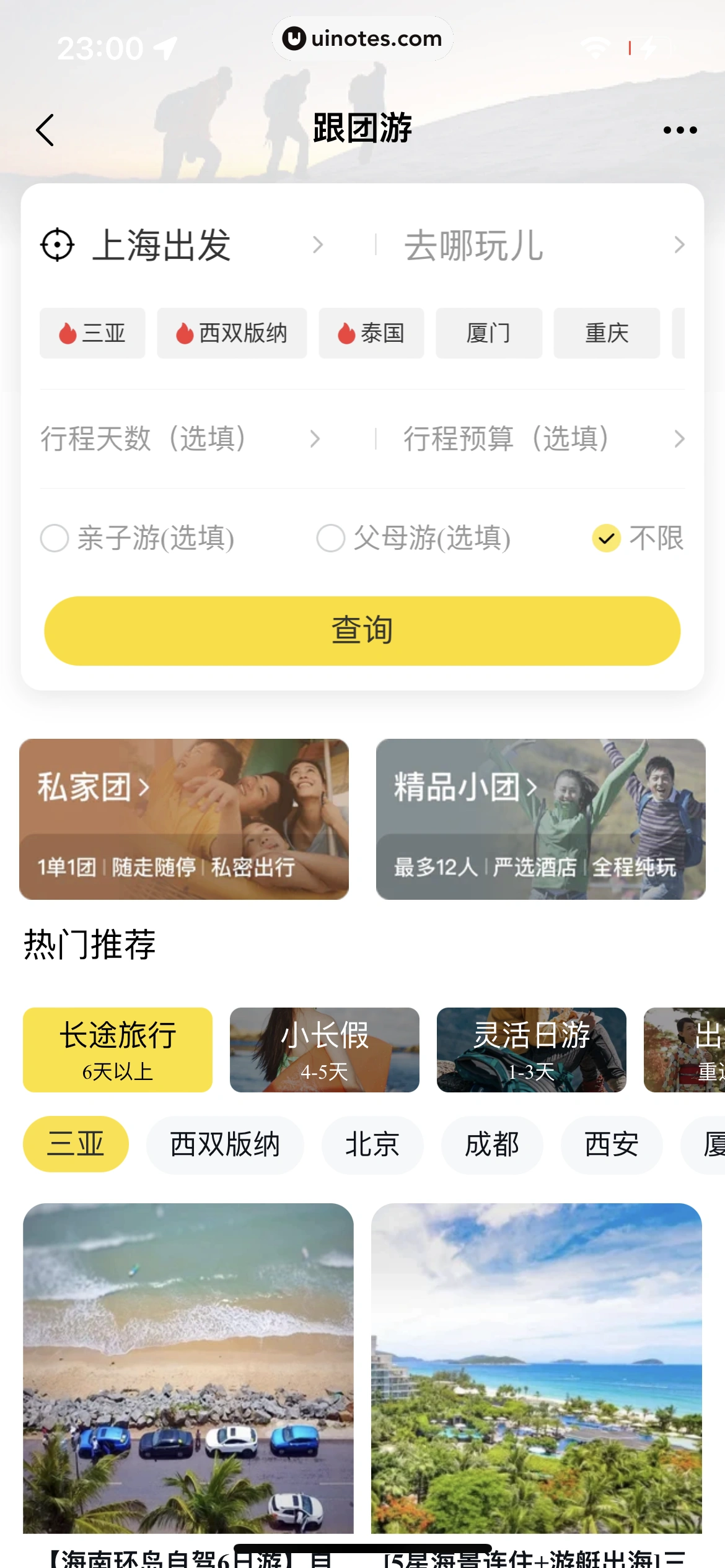This screenshot has height=1568, width=725.
Task: Select 重庆 destination chip
Action: pos(606,333)
